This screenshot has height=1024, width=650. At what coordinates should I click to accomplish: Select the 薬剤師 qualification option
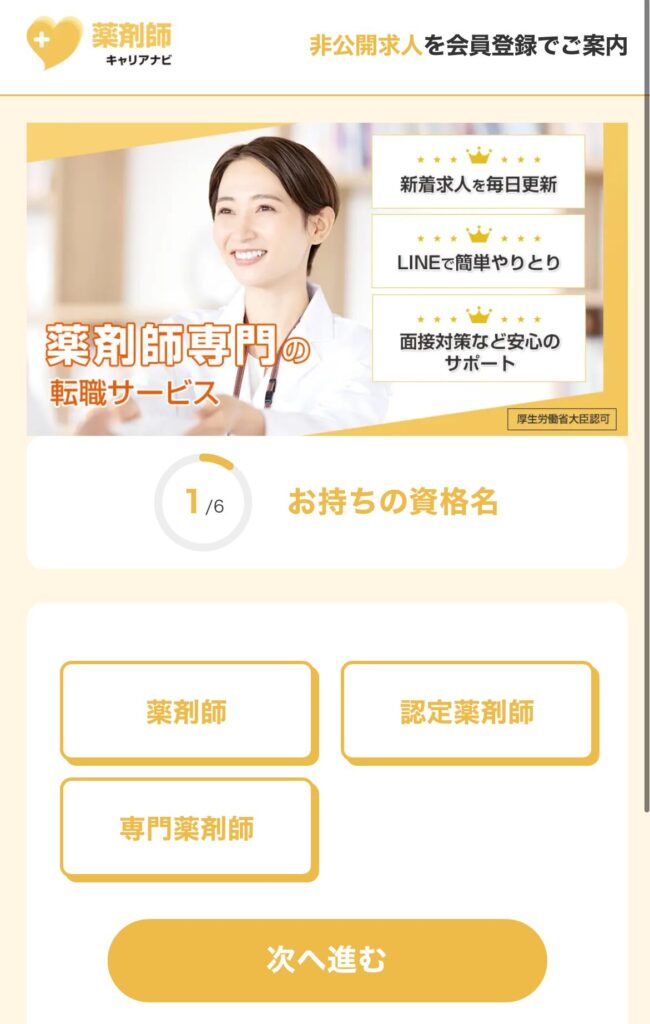point(187,711)
